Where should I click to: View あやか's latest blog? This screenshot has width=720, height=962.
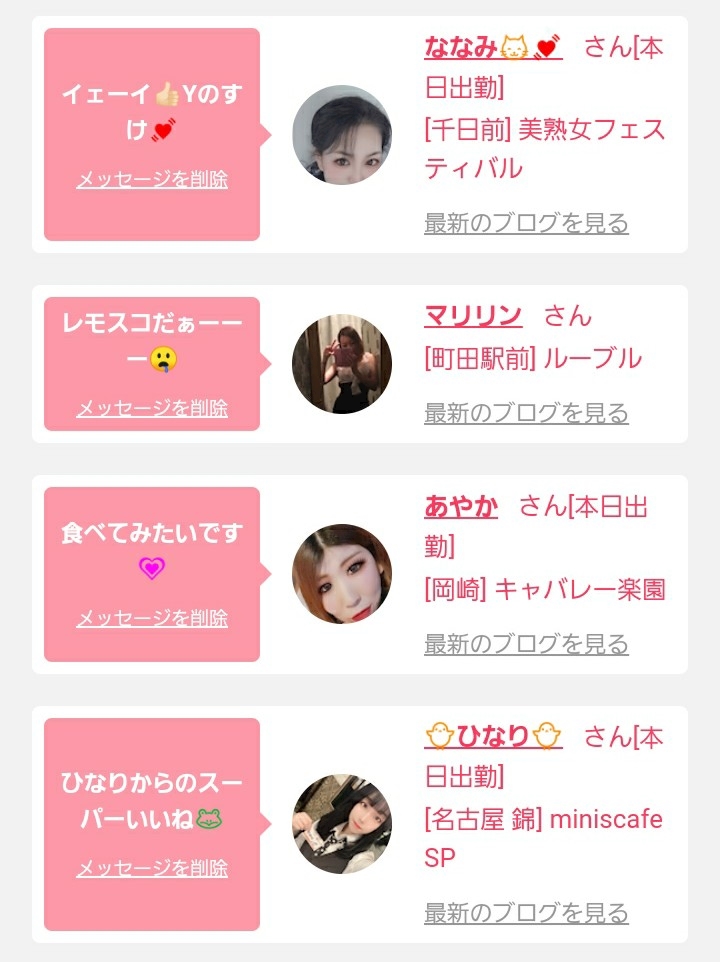point(526,644)
